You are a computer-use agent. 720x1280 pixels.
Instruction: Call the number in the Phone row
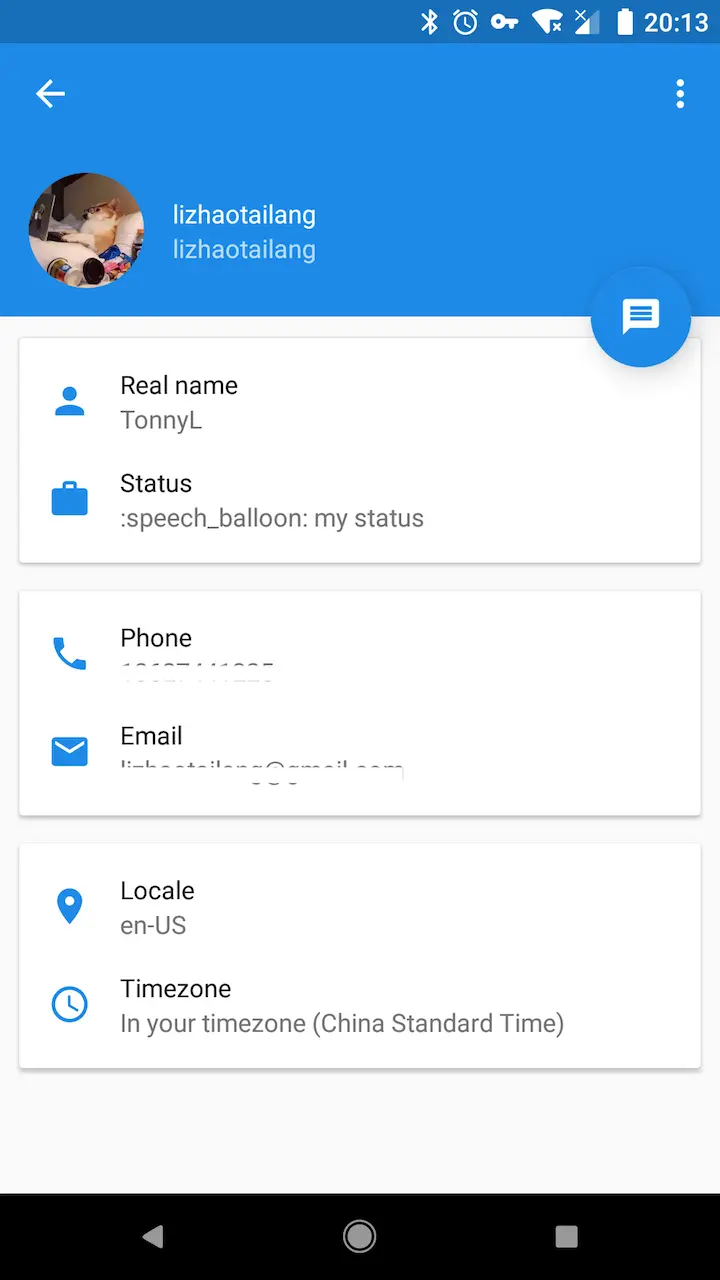pyautogui.click(x=360, y=654)
